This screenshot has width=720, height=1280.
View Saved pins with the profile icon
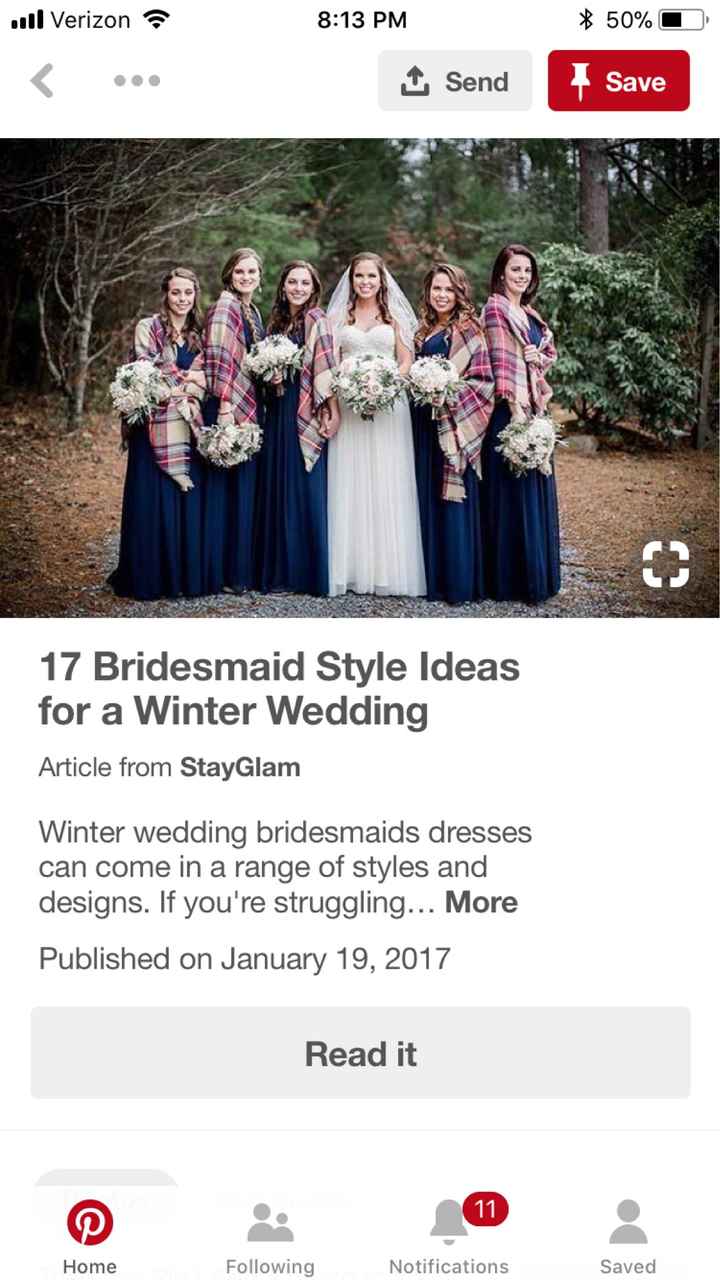(628, 1218)
